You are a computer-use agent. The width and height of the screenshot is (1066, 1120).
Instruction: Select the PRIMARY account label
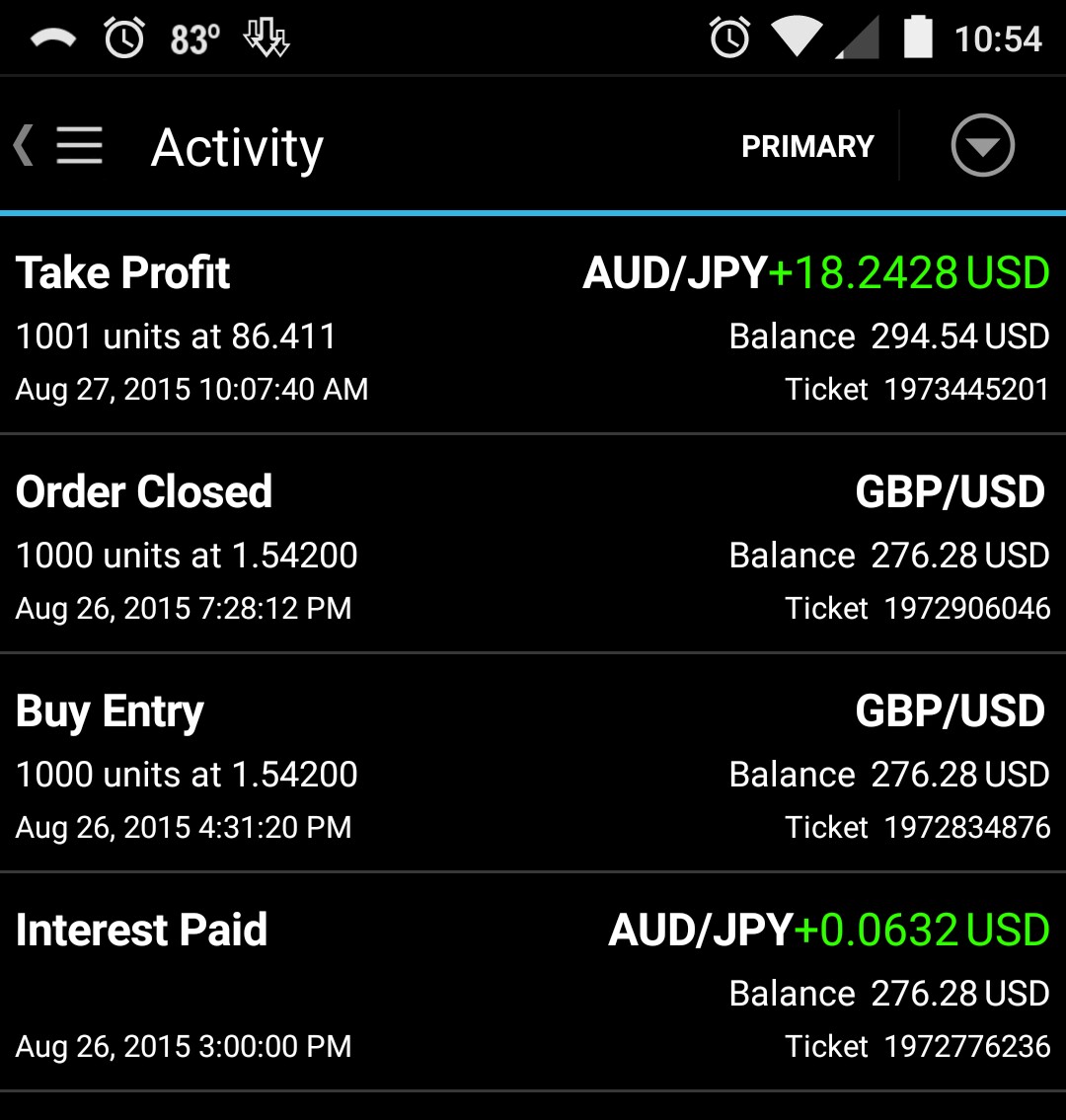click(x=807, y=147)
